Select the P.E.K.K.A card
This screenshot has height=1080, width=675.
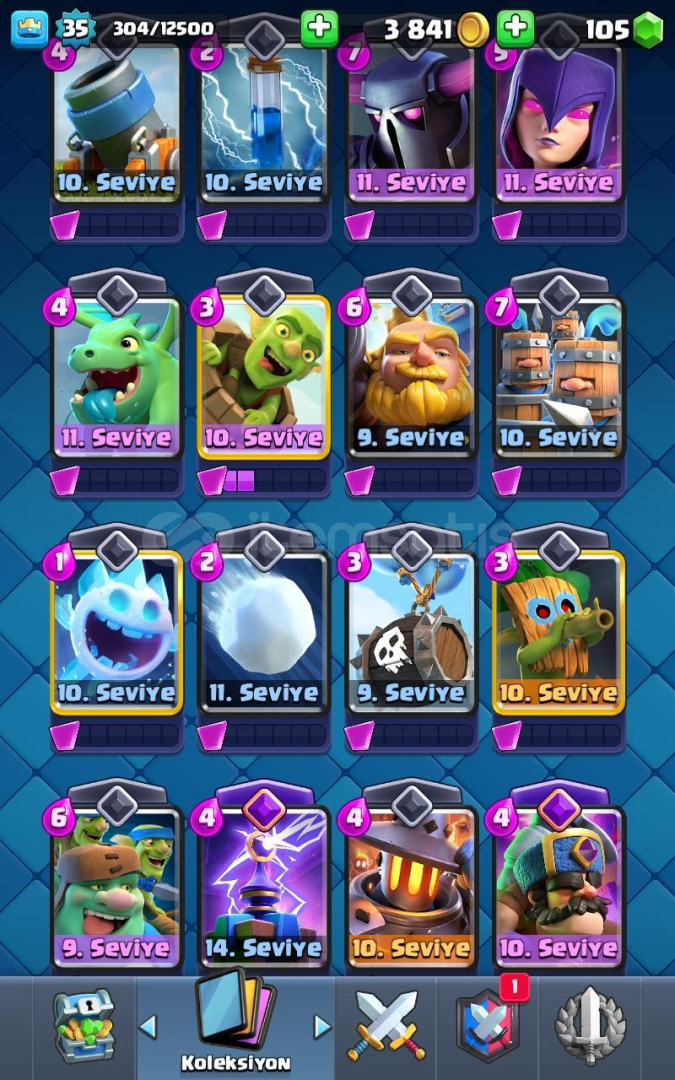pyautogui.click(x=412, y=120)
